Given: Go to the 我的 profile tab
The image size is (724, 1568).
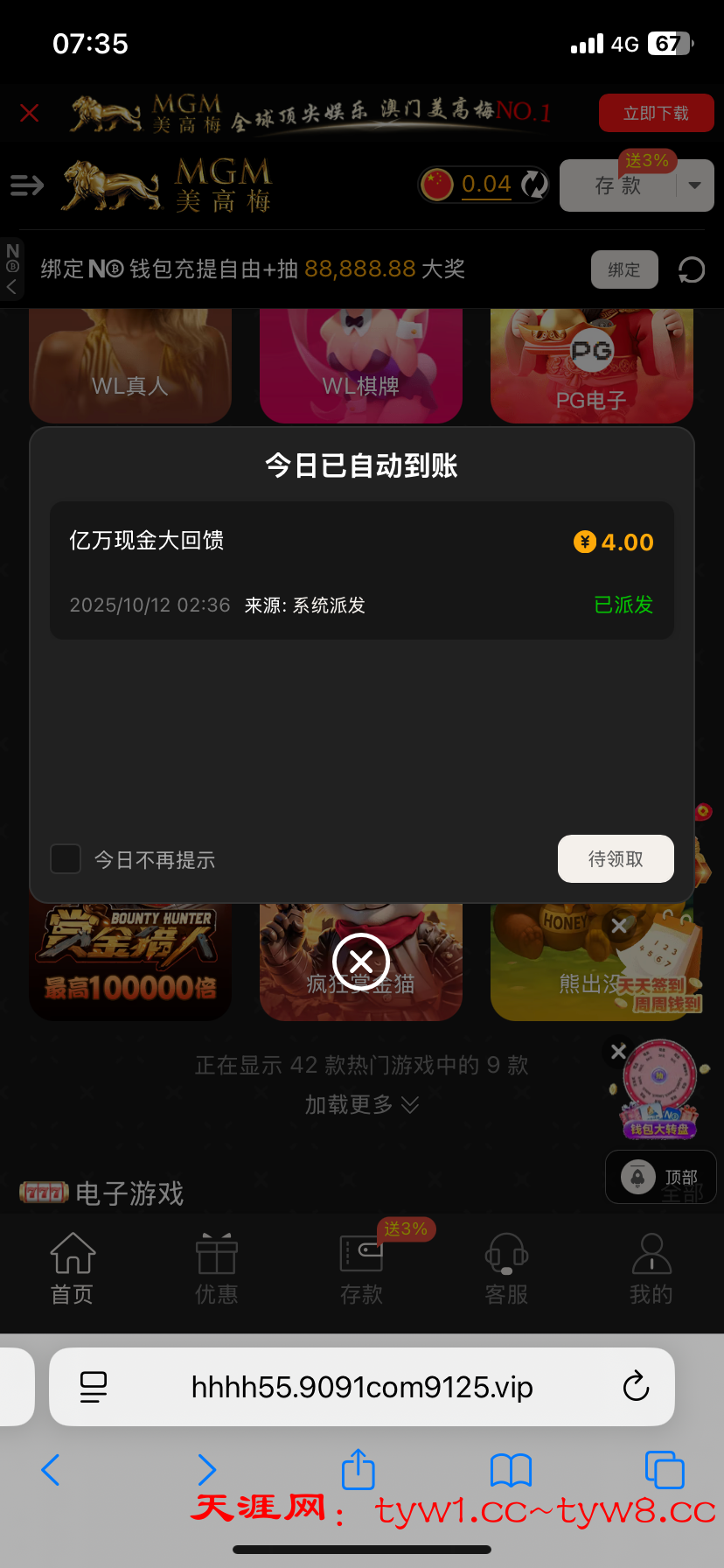Looking at the screenshot, I should tap(651, 1268).
